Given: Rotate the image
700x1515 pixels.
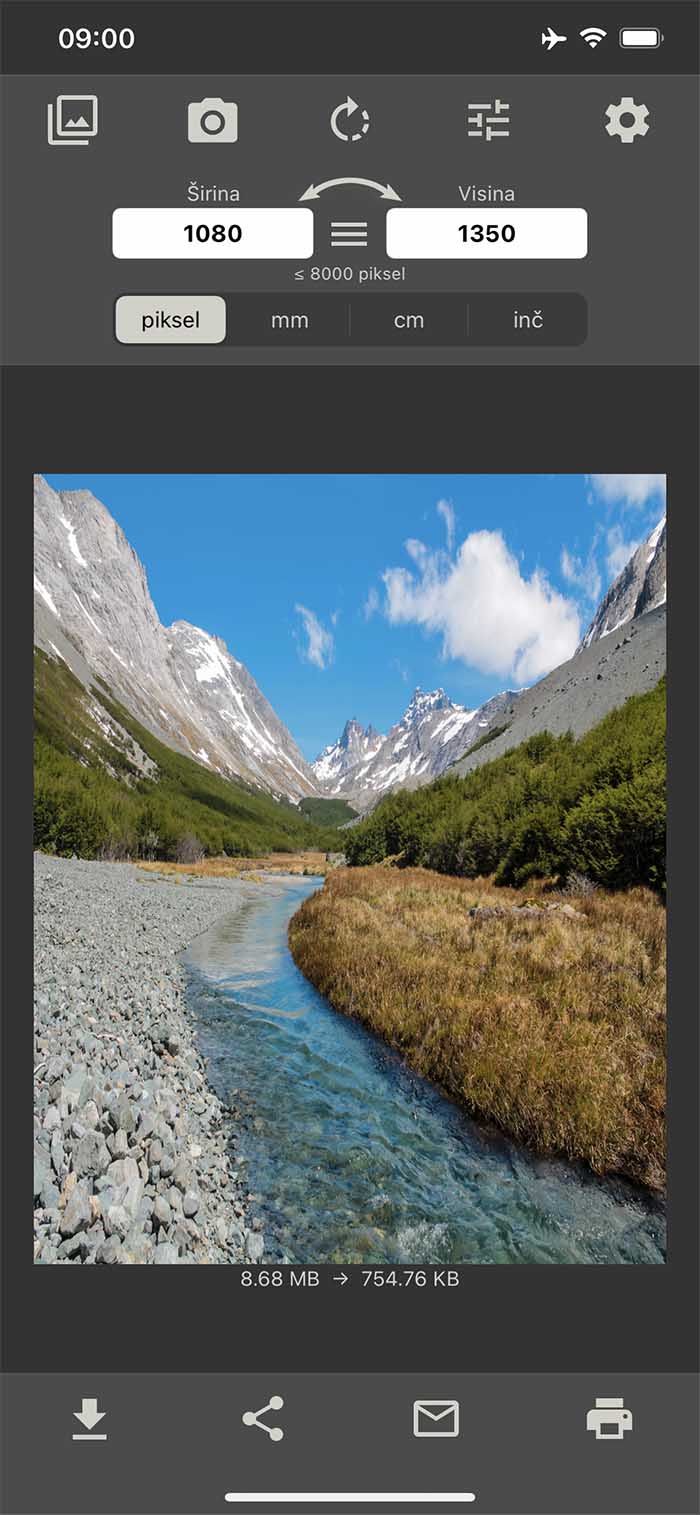Looking at the screenshot, I should click(350, 121).
